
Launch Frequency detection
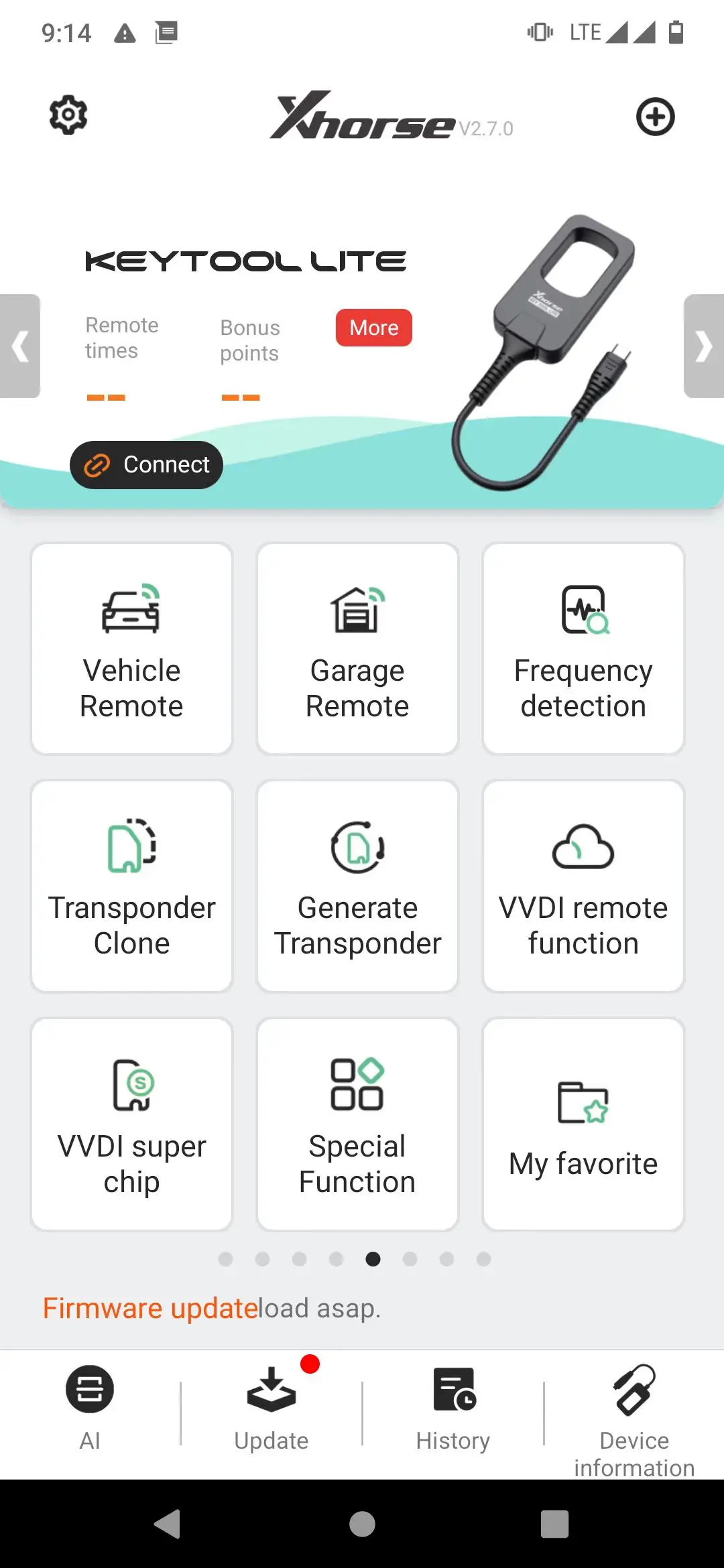click(583, 649)
